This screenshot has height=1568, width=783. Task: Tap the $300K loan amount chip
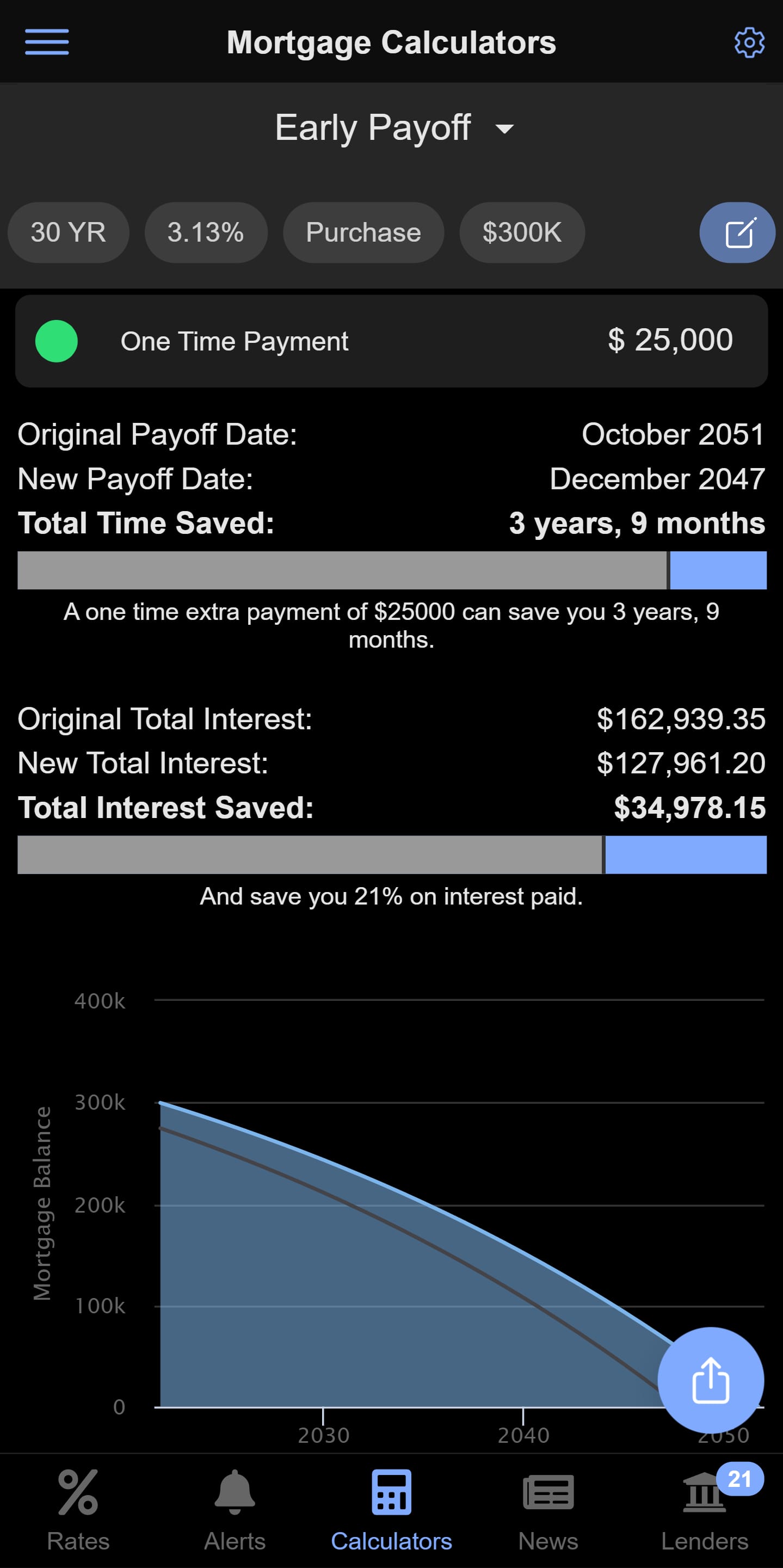coord(522,232)
